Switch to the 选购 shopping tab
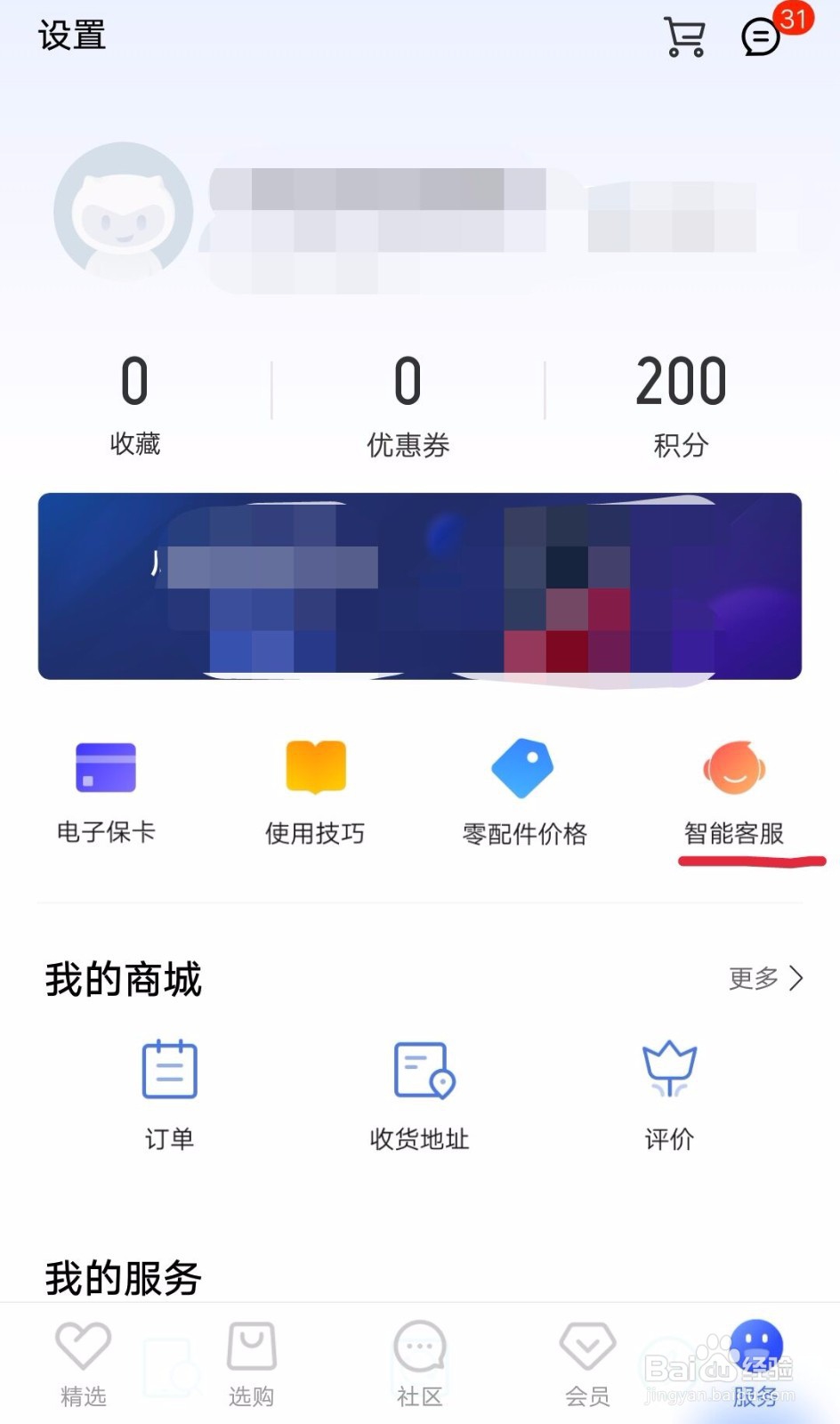The height and width of the screenshot is (1424, 840). point(251,1362)
